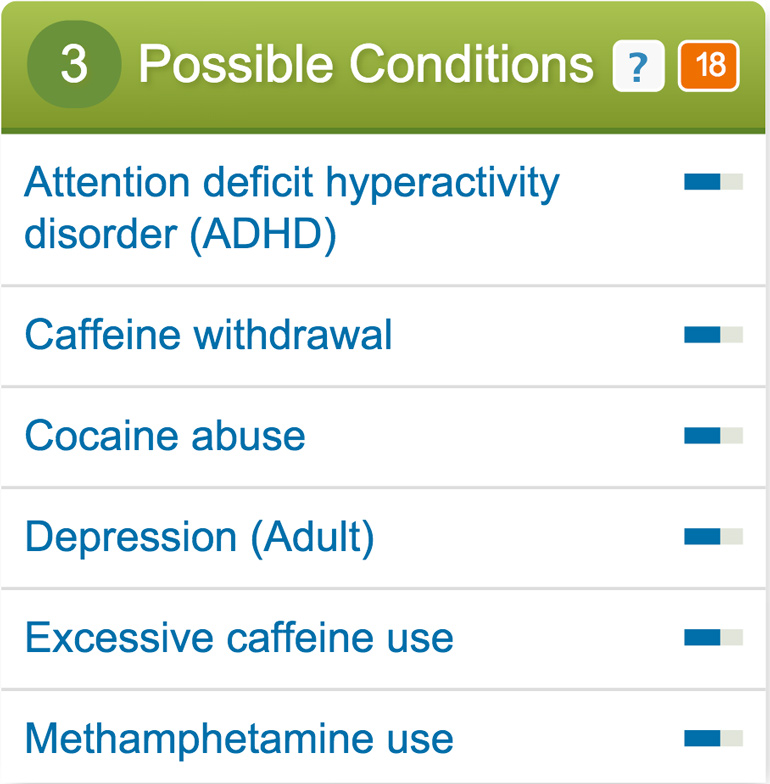This screenshot has width=770, height=784.
Task: View the Cocaine abuse condition
Action: [x=165, y=436]
